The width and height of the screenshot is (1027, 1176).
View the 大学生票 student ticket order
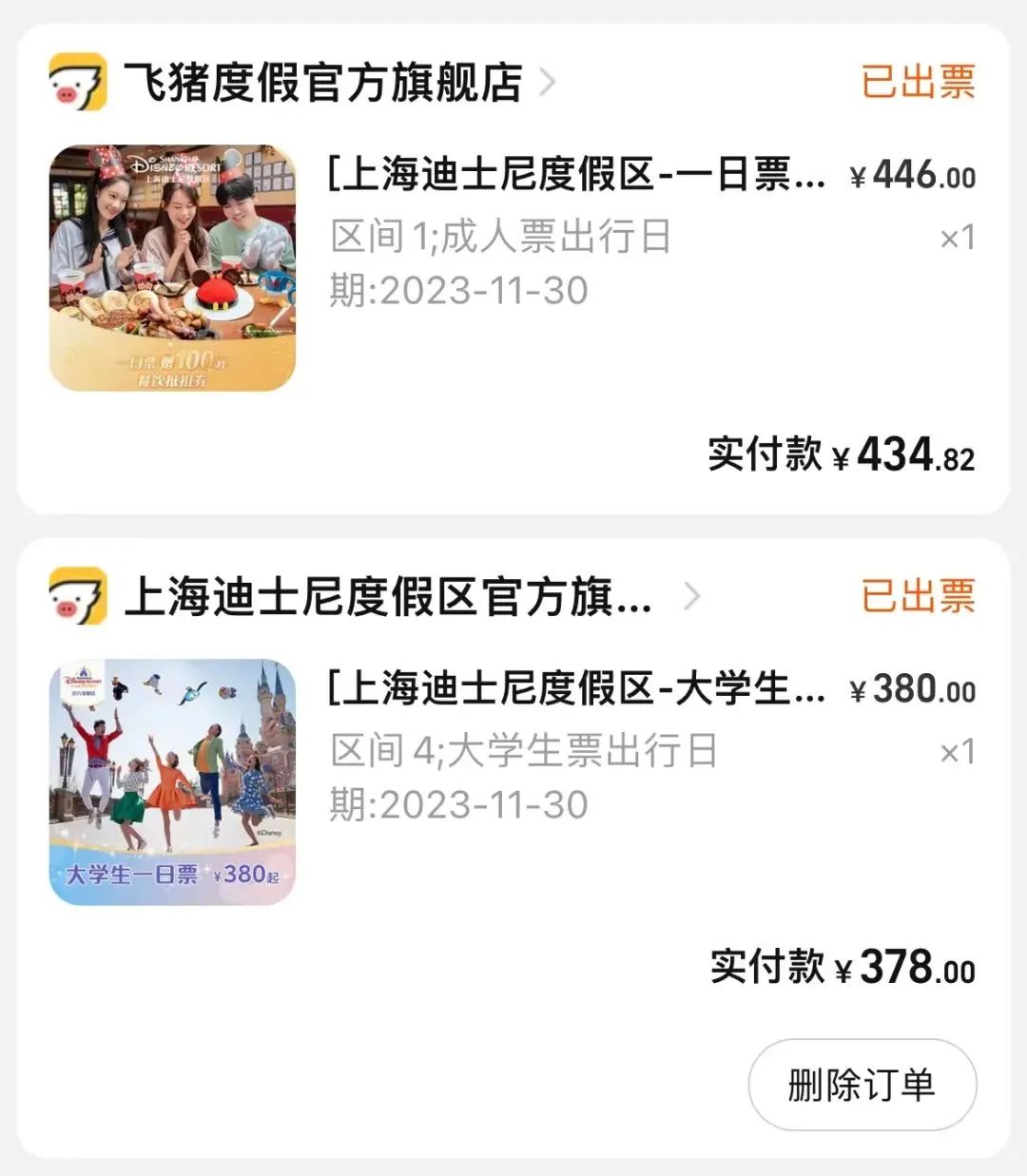pyautogui.click(x=576, y=689)
